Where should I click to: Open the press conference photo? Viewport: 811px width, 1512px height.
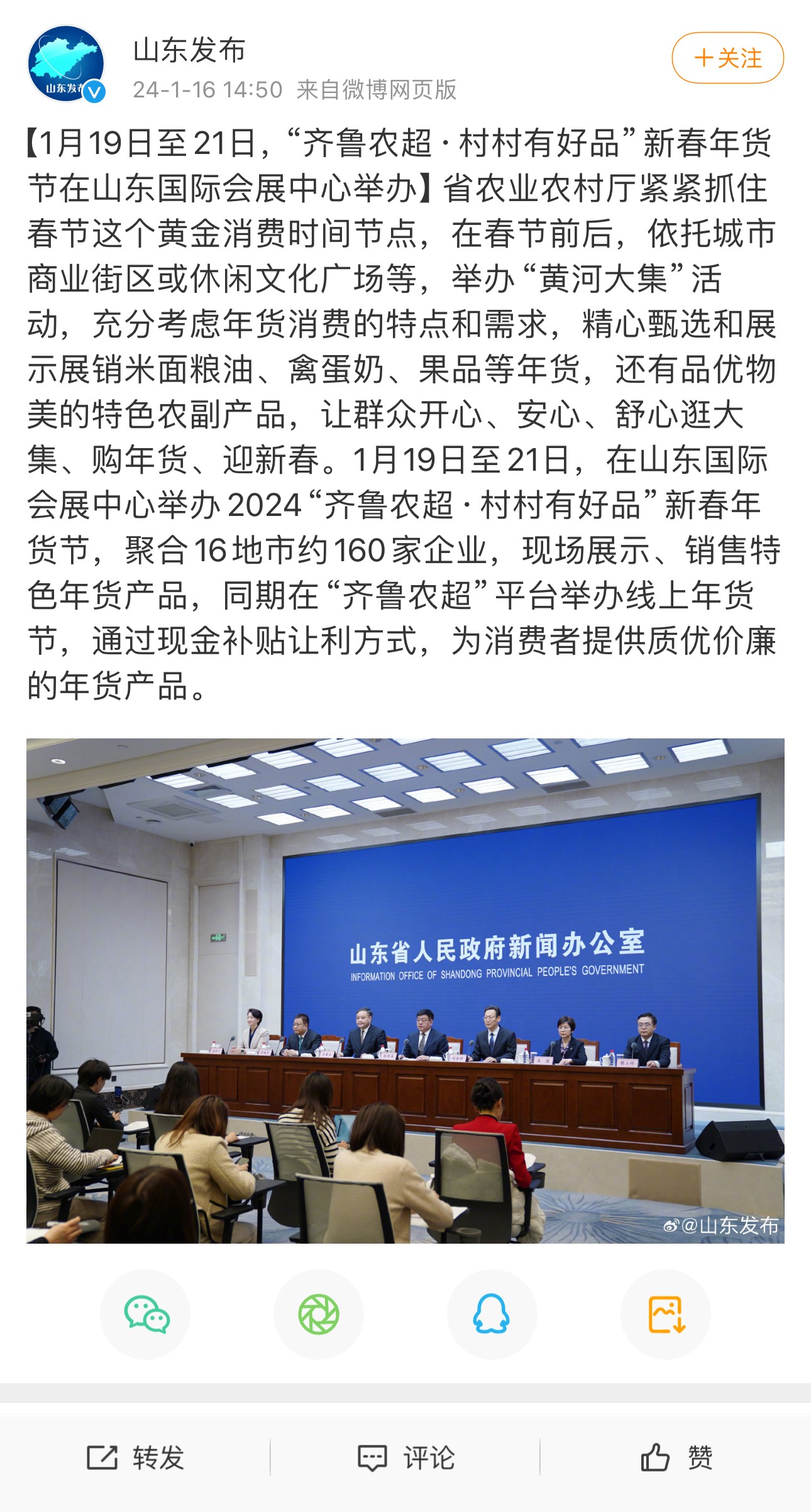pos(405,990)
